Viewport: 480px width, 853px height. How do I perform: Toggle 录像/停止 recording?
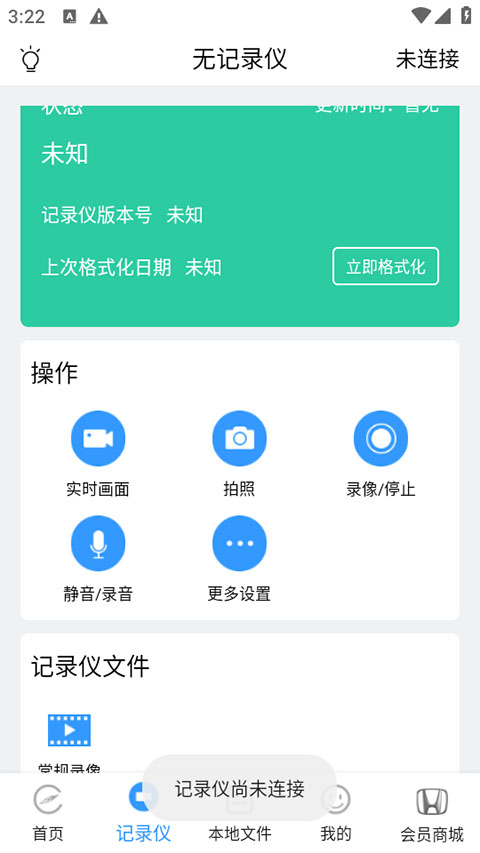click(x=380, y=453)
